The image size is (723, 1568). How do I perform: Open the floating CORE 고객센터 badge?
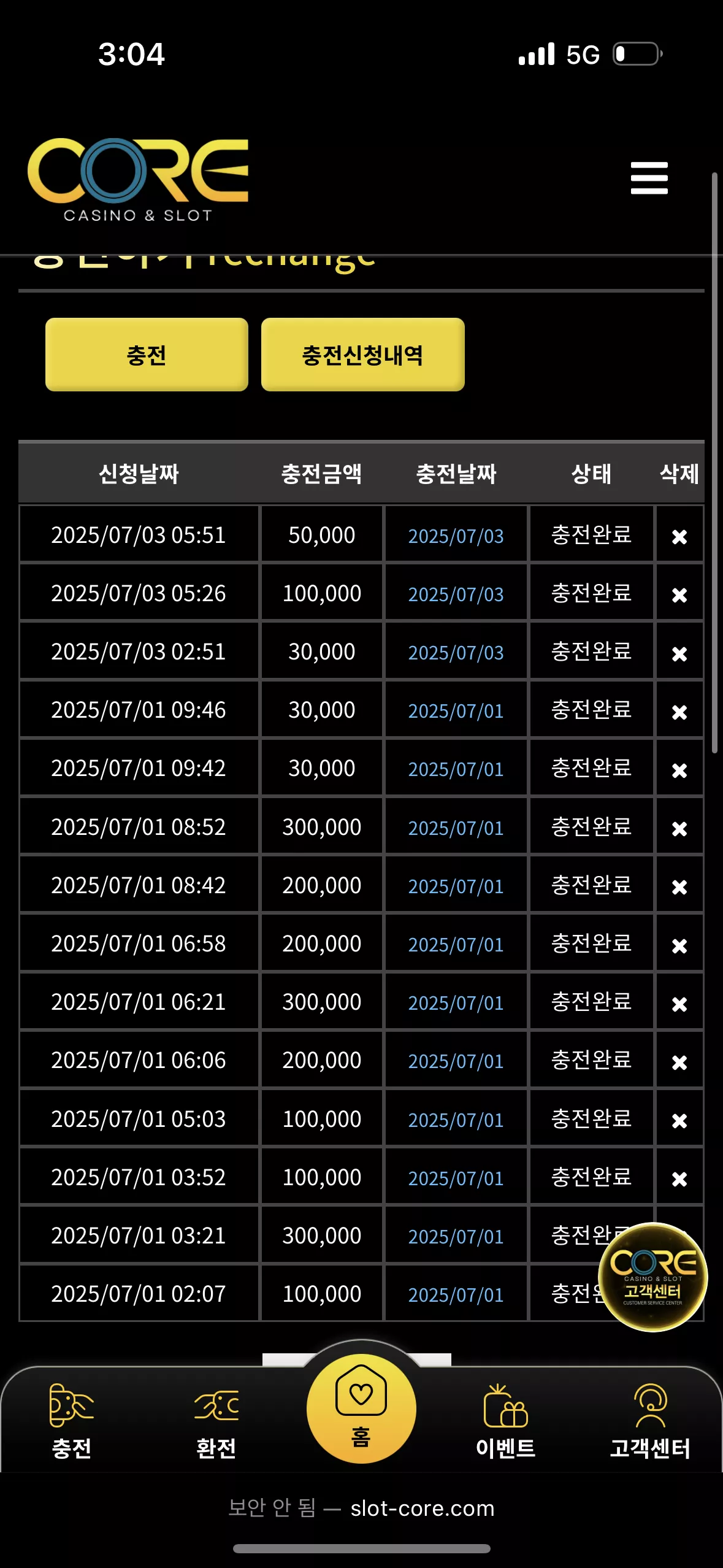(x=652, y=1277)
